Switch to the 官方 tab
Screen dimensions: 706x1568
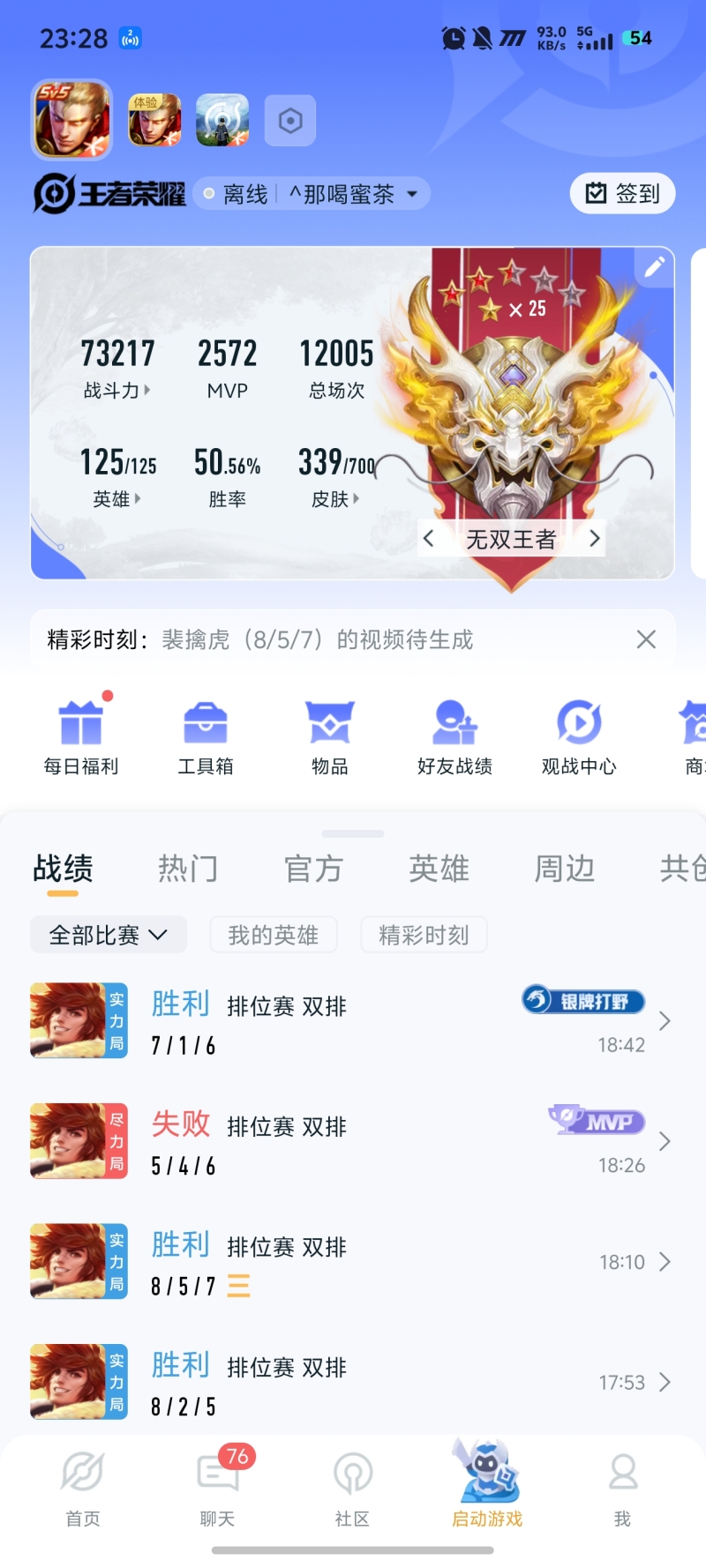313,869
